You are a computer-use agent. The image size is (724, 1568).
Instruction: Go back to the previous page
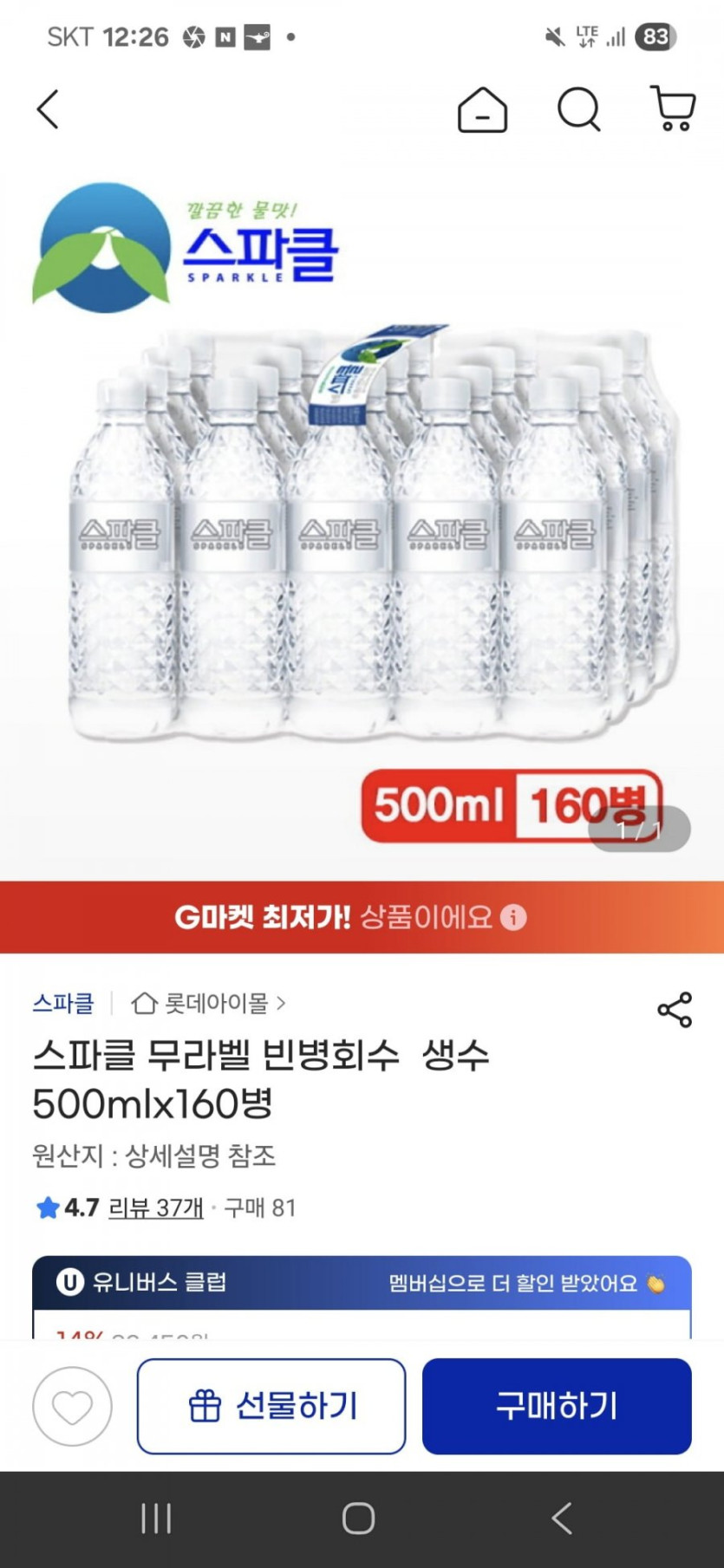pyautogui.click(x=49, y=110)
